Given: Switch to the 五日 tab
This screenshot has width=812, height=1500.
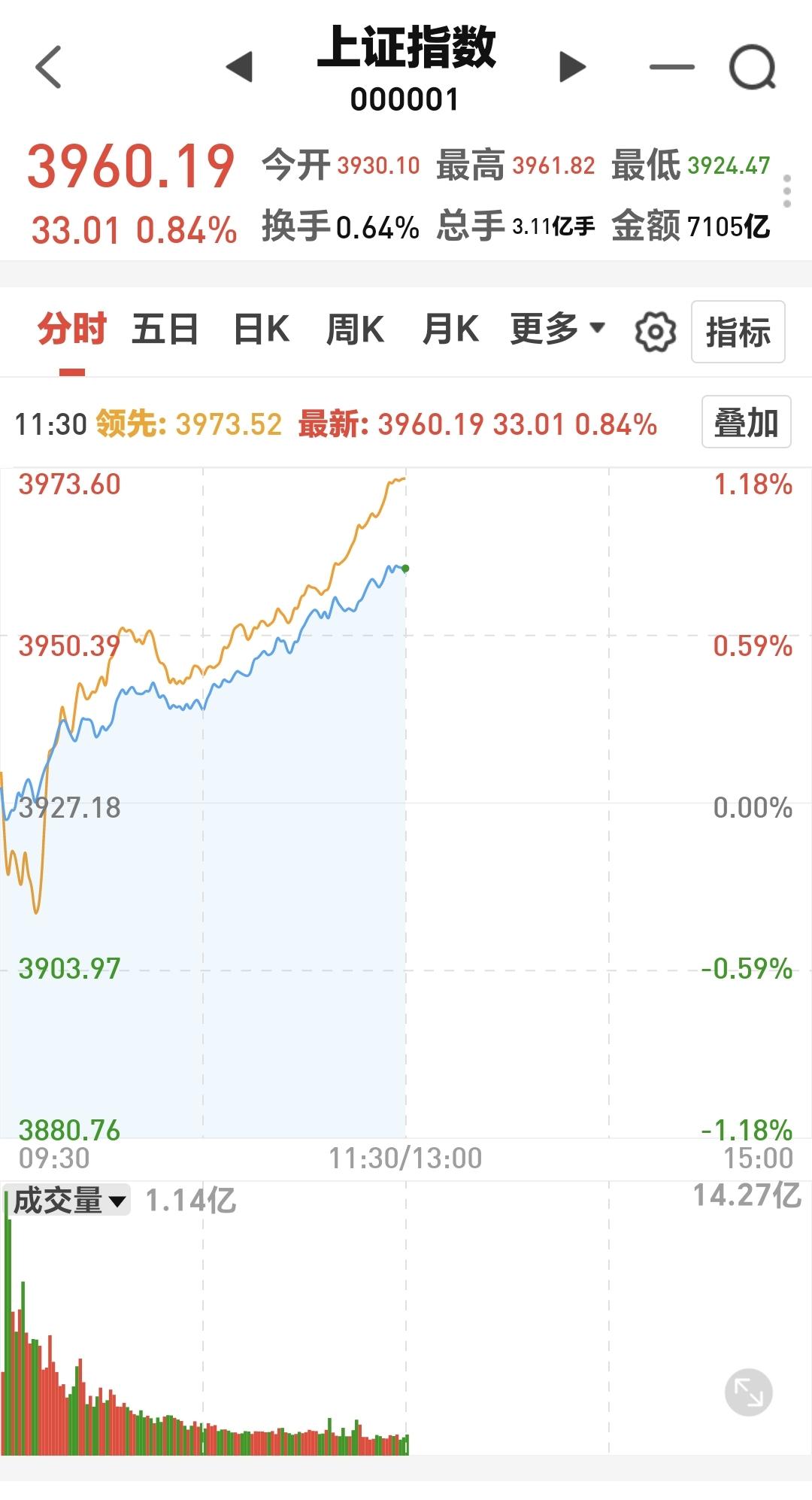Looking at the screenshot, I should coord(165,329).
